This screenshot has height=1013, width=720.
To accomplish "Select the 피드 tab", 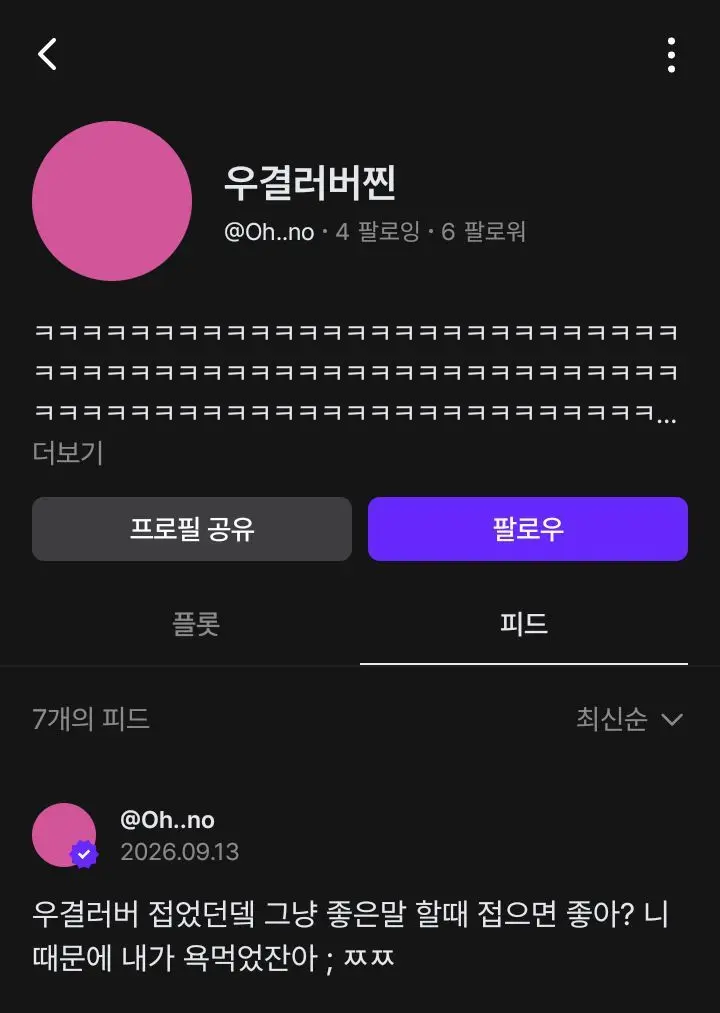I will pyautogui.click(x=524, y=624).
